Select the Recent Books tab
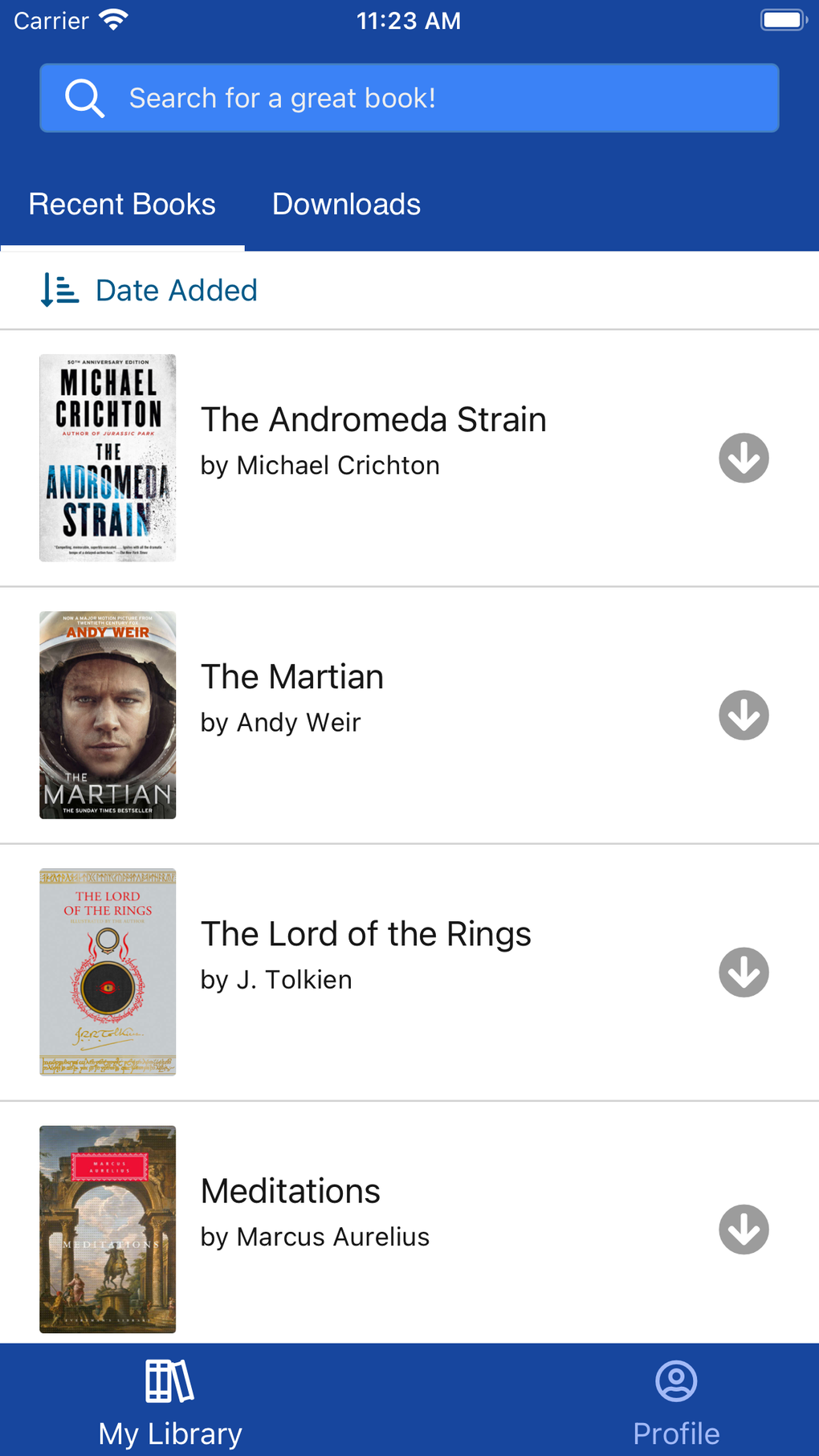 [x=121, y=205]
